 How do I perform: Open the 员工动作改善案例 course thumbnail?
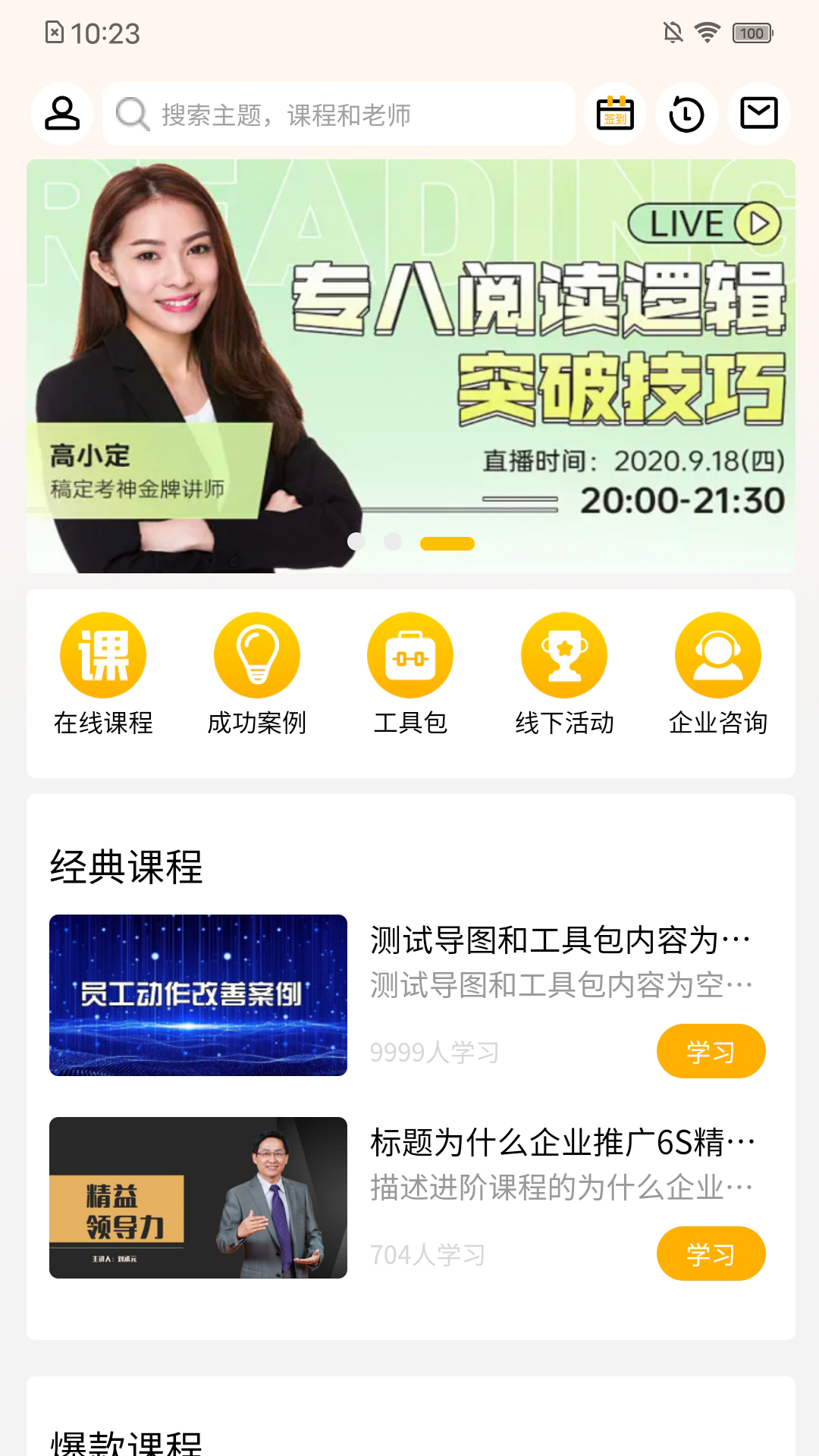coord(199,995)
